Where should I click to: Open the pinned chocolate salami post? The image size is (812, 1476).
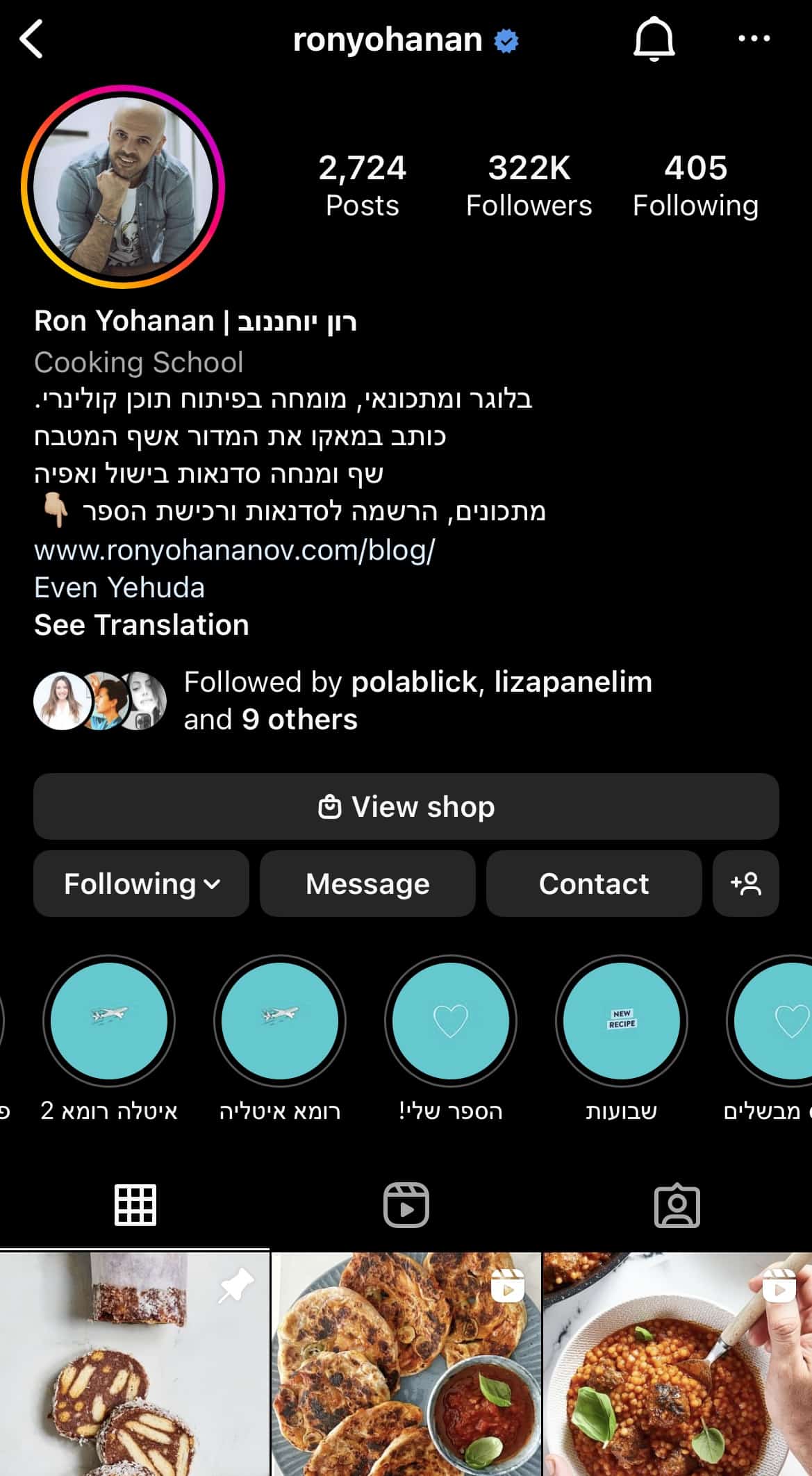134,1363
